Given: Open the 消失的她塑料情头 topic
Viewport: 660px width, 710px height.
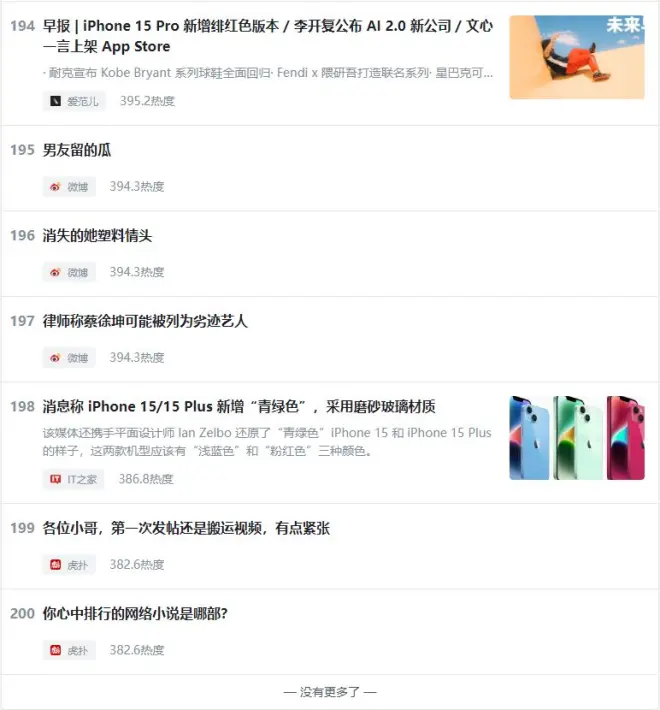Looking at the screenshot, I should click(97, 235).
